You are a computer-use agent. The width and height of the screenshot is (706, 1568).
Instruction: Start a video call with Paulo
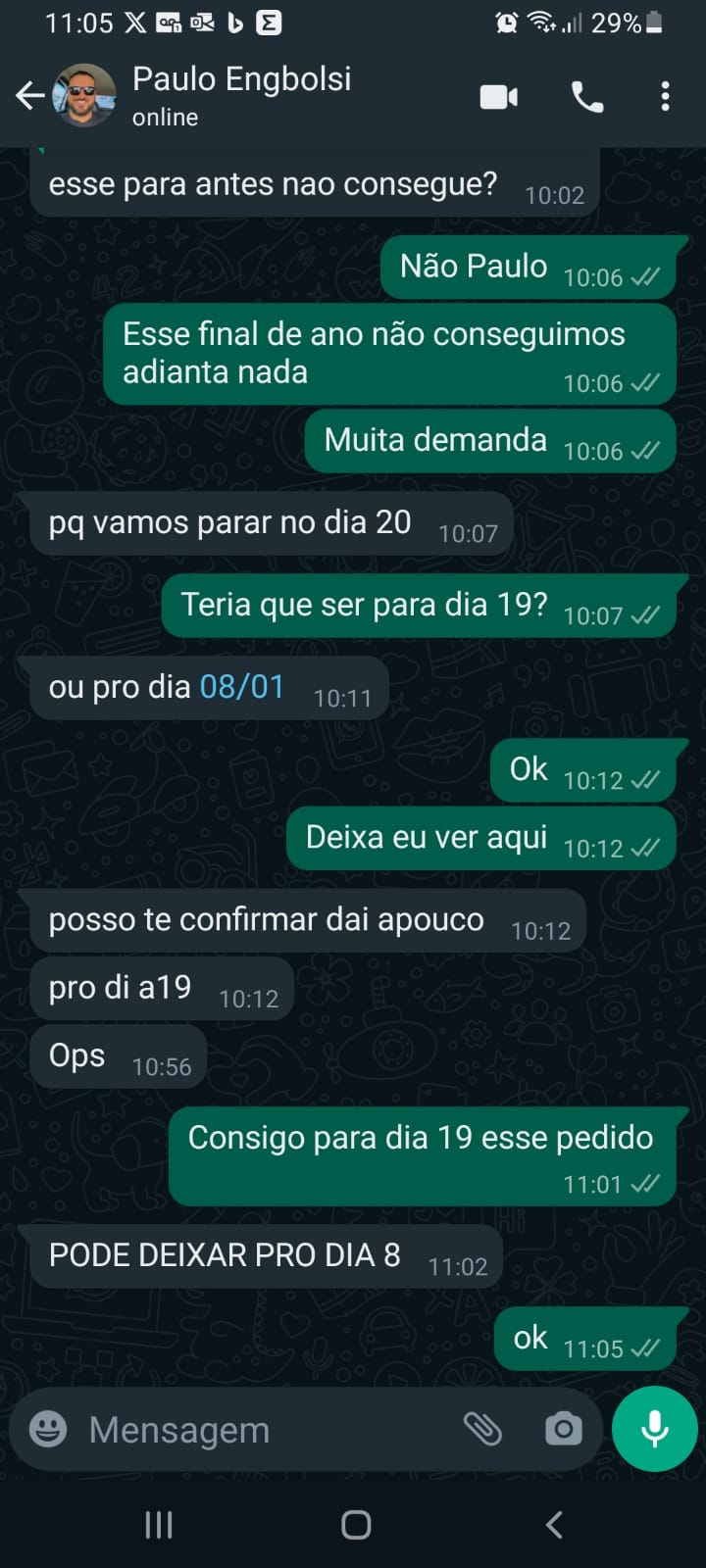coord(498,97)
